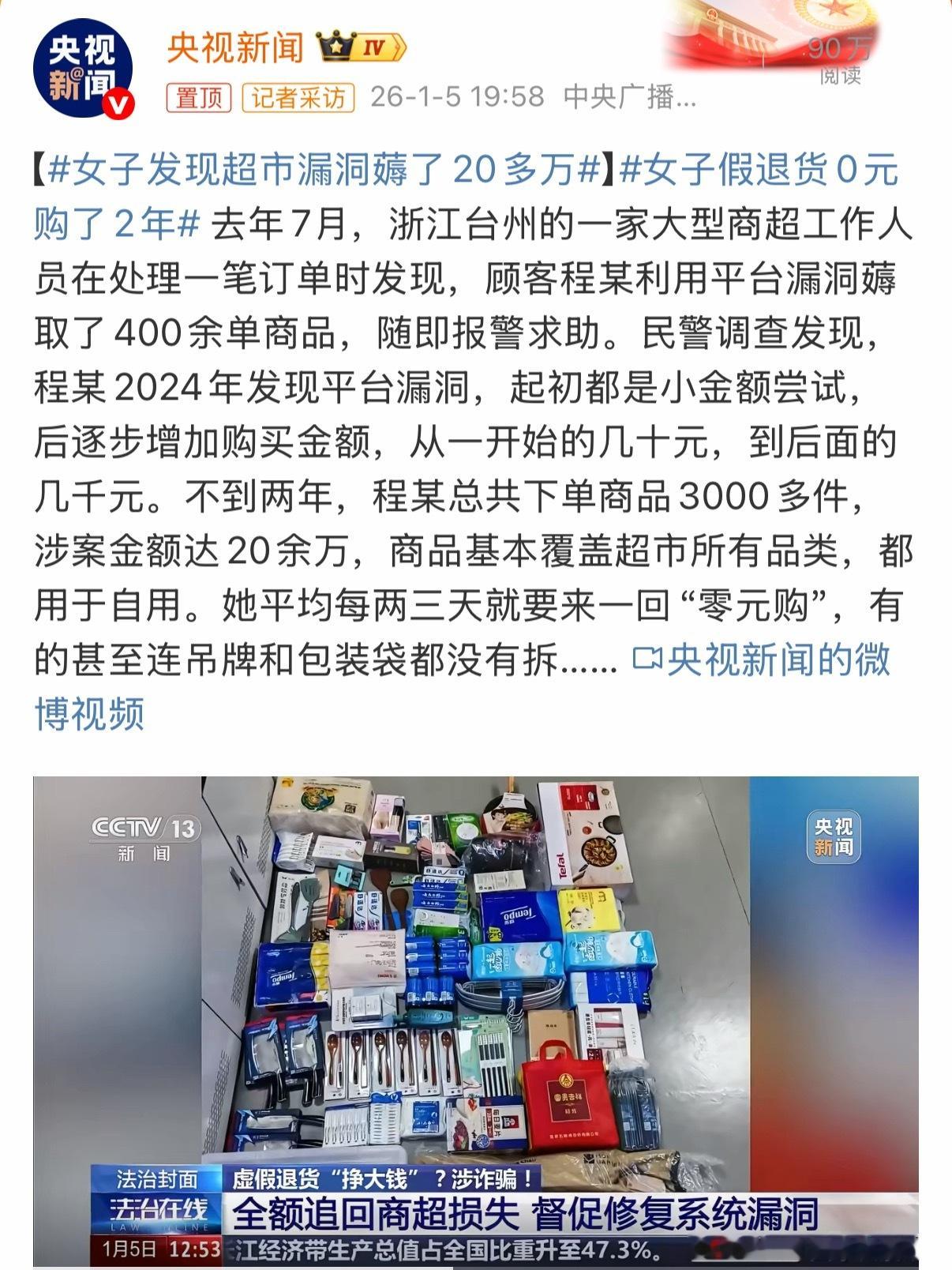Image resolution: width=952 pixels, height=1270 pixels.
Task: Expand the truncated source 中央广播...
Action: [x=628, y=95]
